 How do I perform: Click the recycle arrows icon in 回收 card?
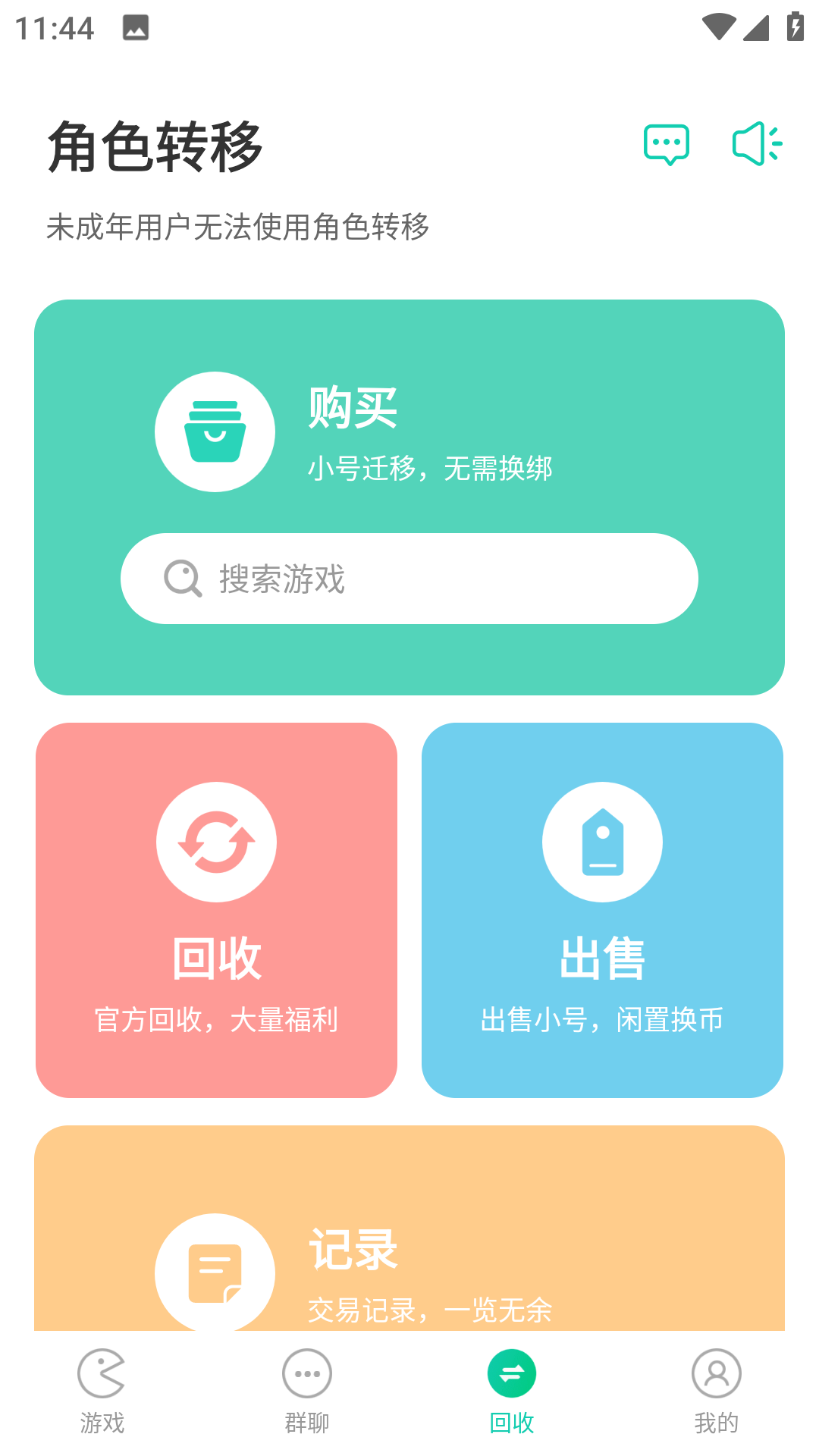[x=216, y=842]
